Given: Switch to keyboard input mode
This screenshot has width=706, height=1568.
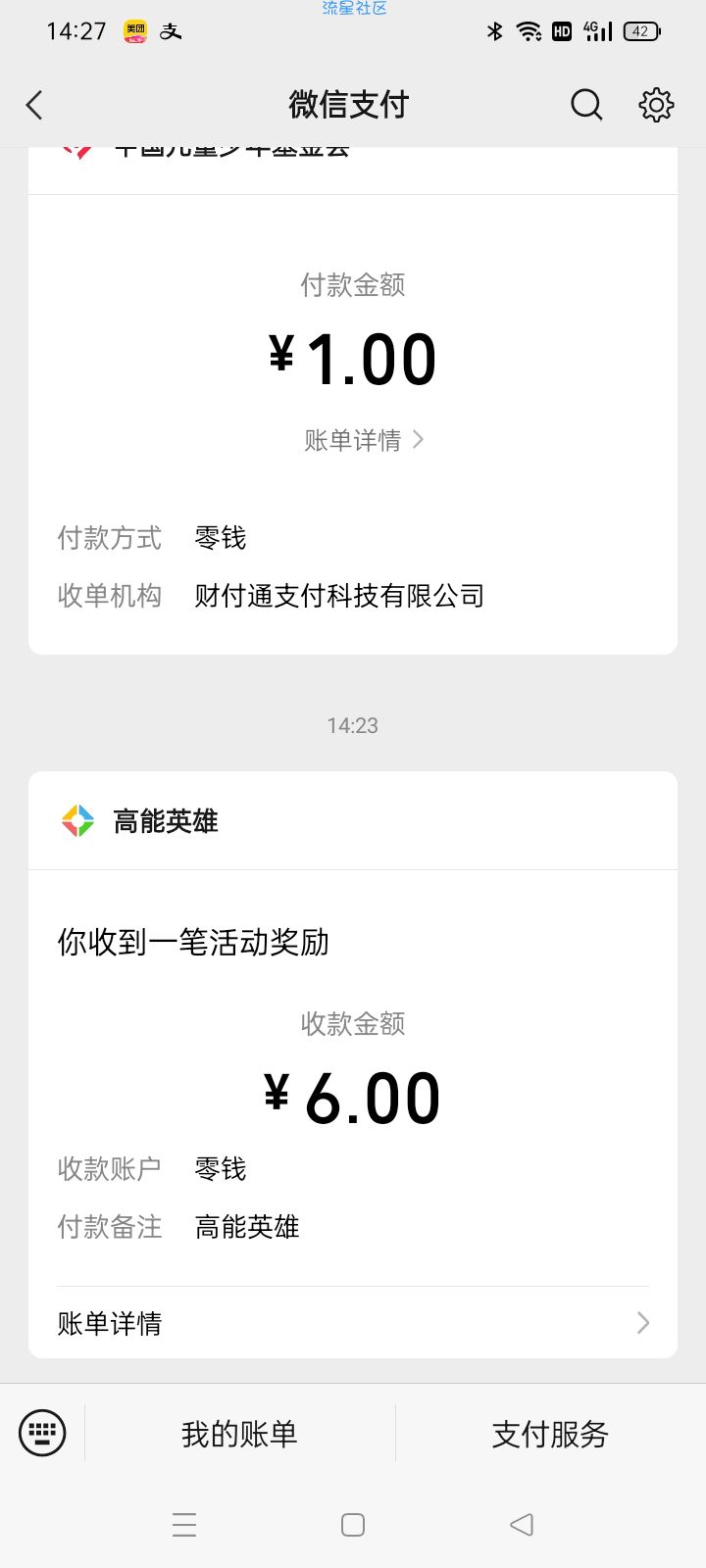Looking at the screenshot, I should pos(42,1433).
